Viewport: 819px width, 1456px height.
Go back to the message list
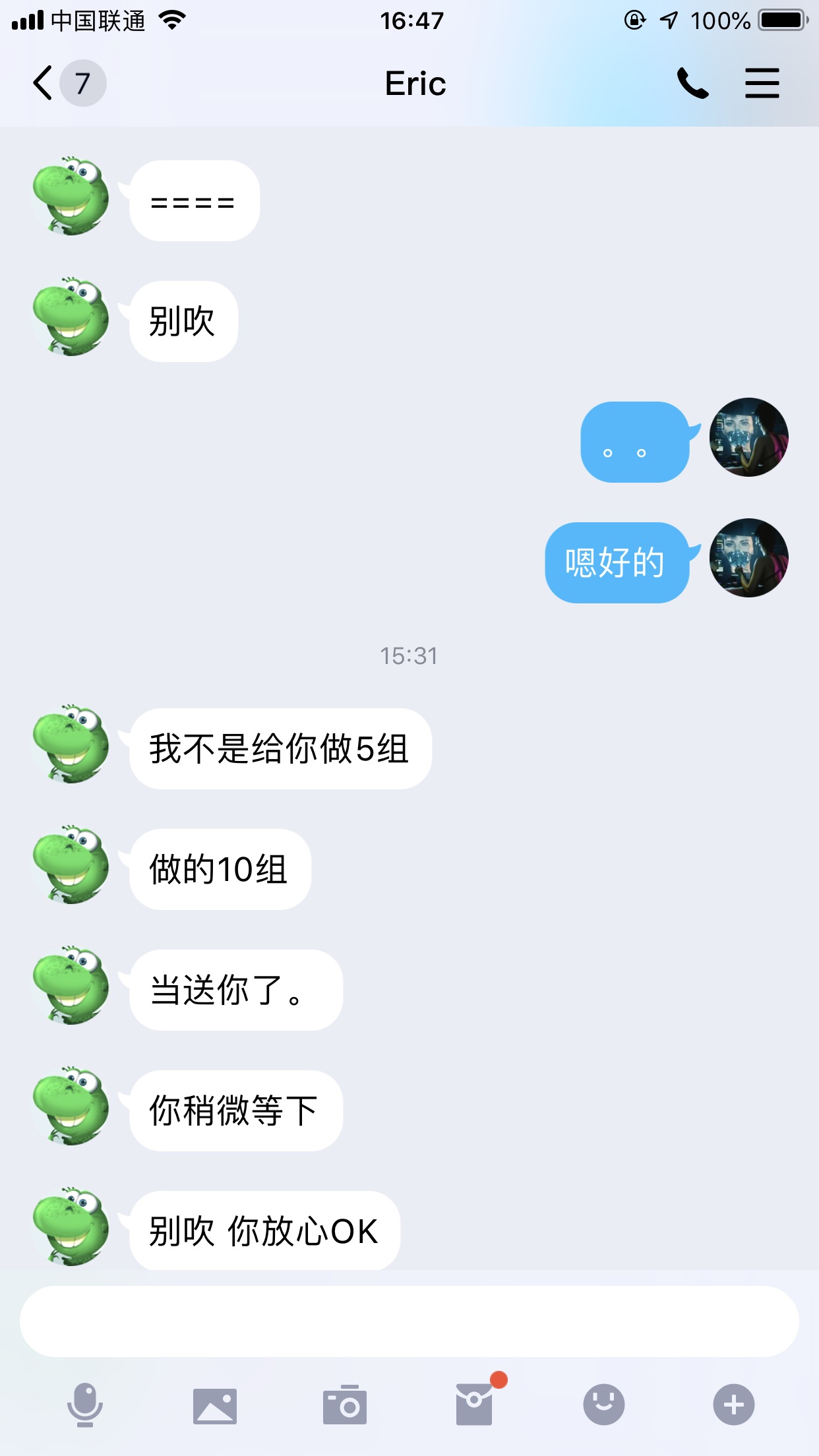pos(44,84)
